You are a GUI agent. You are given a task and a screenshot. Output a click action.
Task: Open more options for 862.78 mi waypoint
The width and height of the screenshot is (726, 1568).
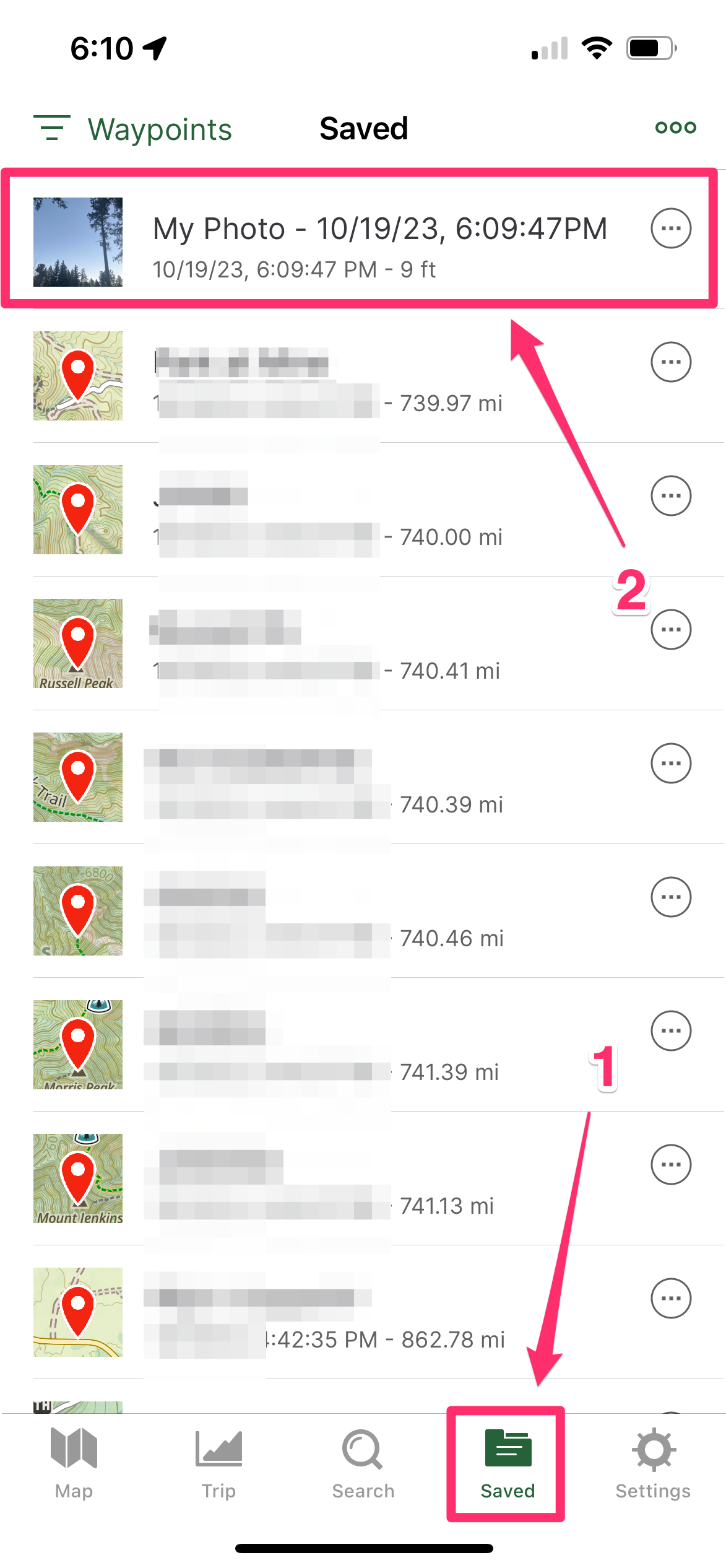tap(670, 1299)
